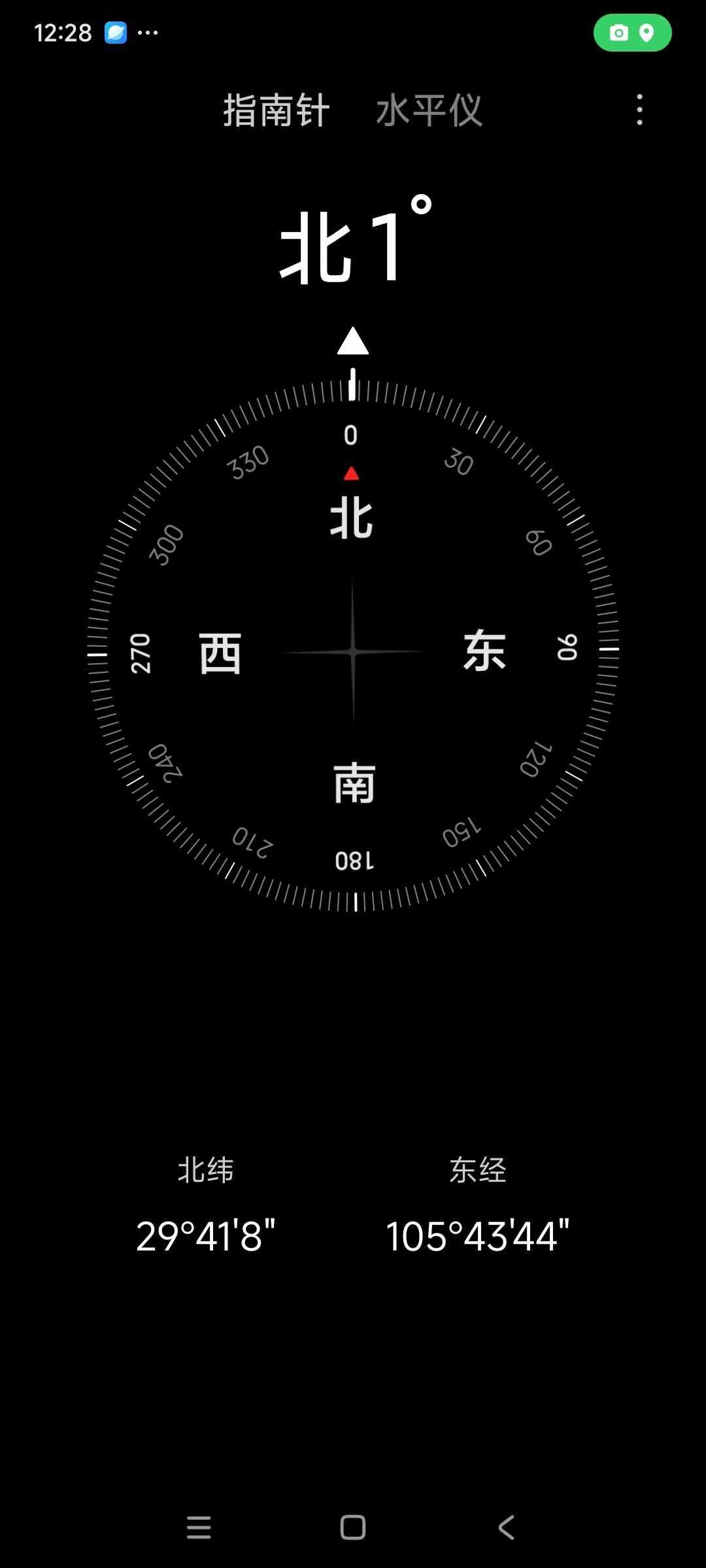Go back with the system back button
Viewport: 706px width, 1568px height.
coord(507,1527)
